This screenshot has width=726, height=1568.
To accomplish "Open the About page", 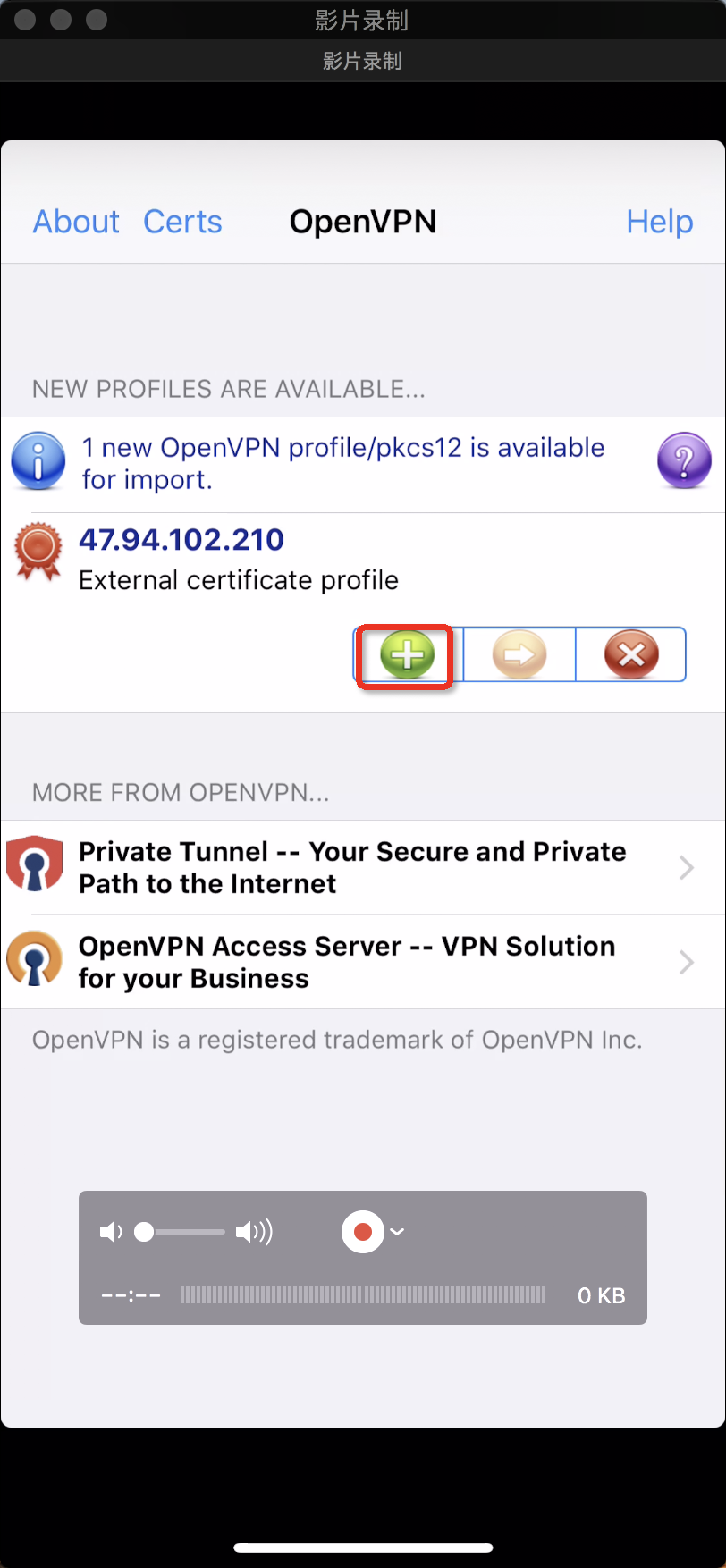I will click(x=76, y=222).
